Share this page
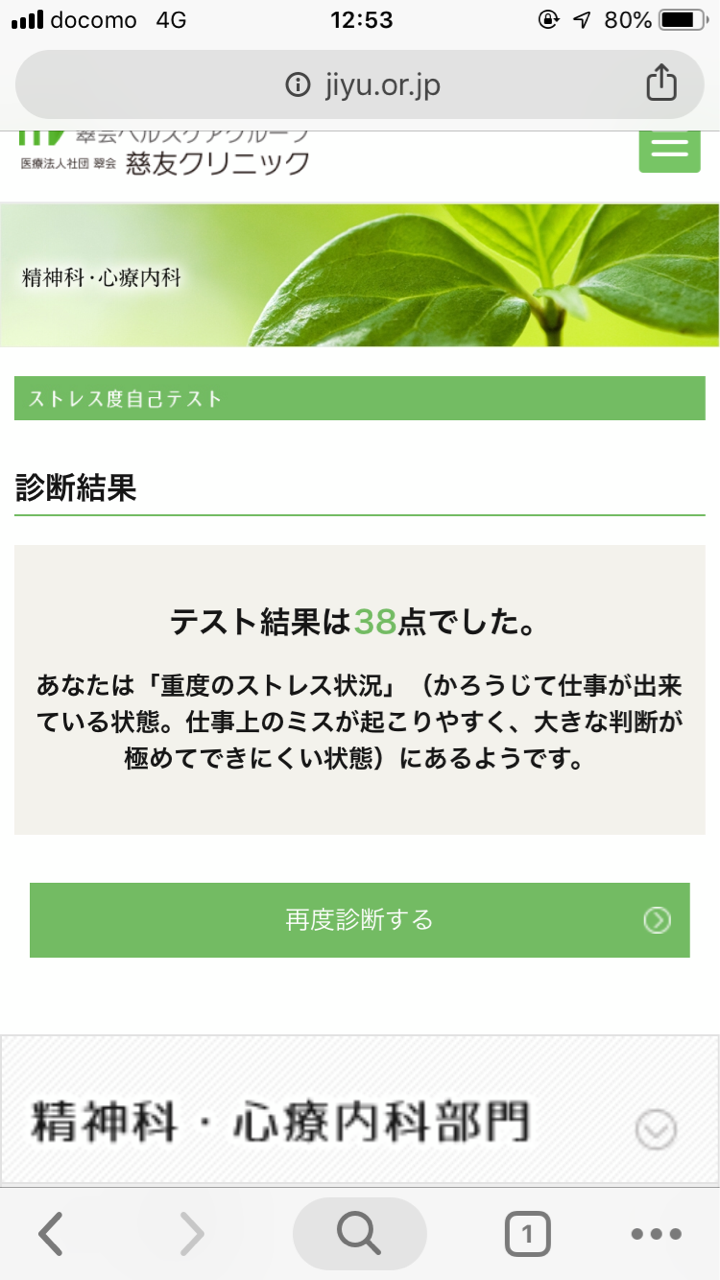 pyautogui.click(x=661, y=84)
